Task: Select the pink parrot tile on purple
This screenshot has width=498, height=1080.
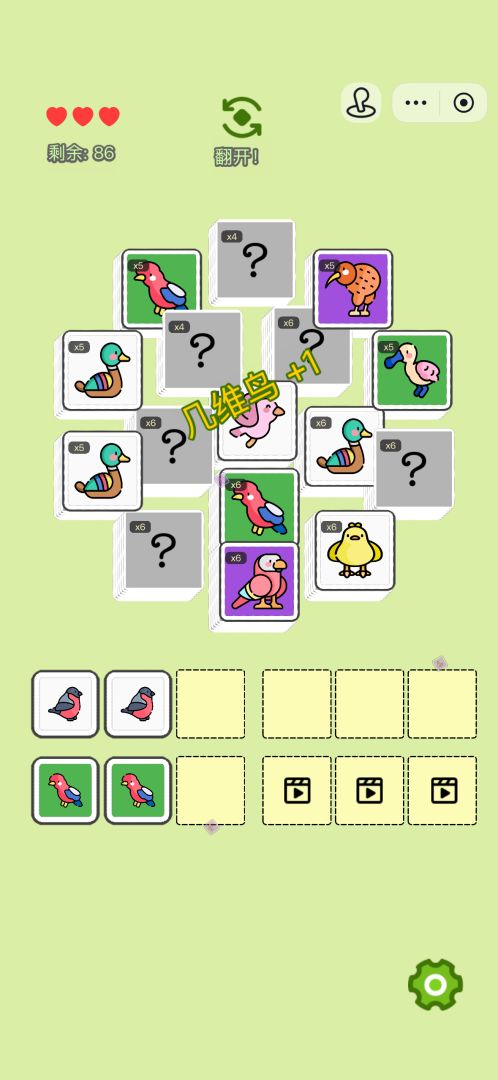Action: coord(259,581)
